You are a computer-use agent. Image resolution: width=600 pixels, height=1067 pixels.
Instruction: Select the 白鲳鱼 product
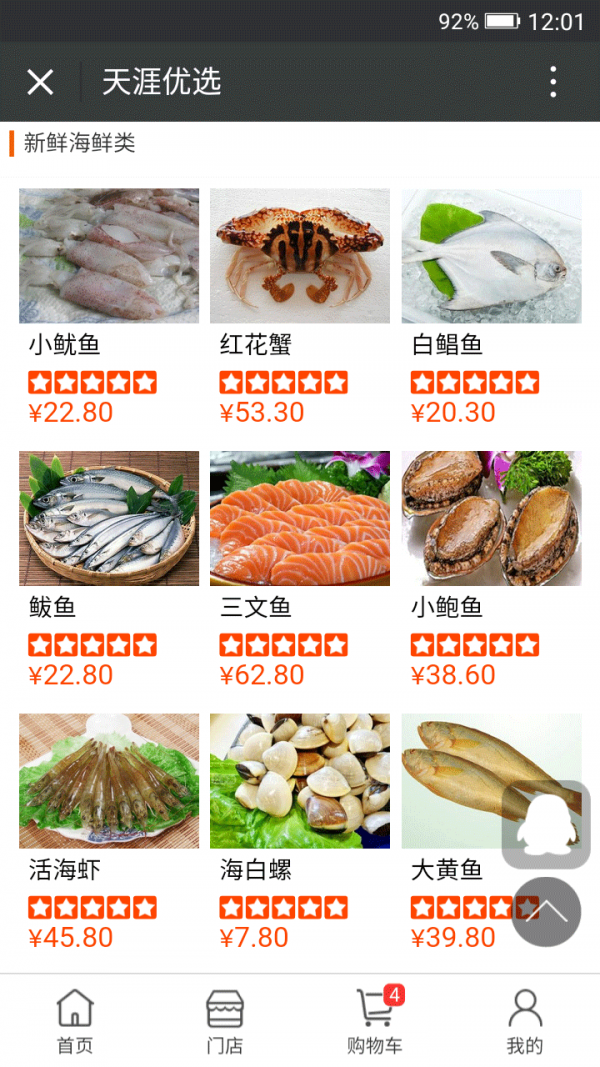[491, 256]
